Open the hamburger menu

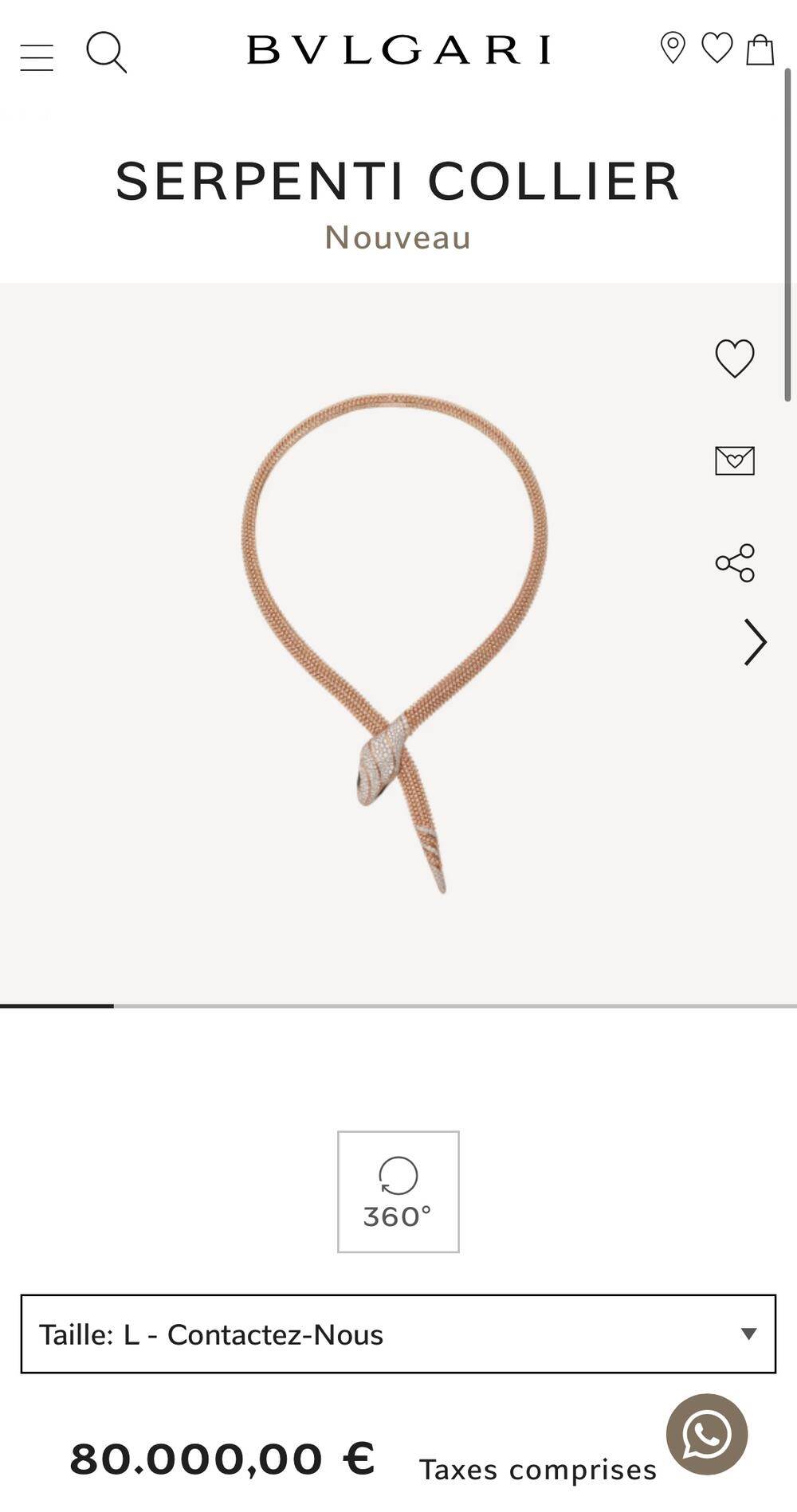click(x=37, y=57)
